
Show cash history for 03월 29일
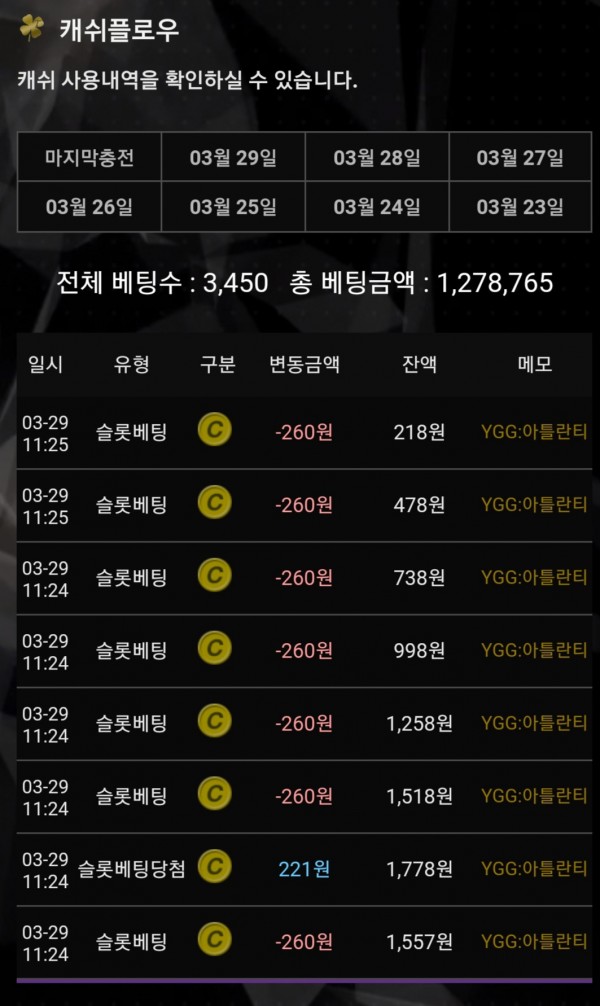pyautogui.click(x=233, y=157)
